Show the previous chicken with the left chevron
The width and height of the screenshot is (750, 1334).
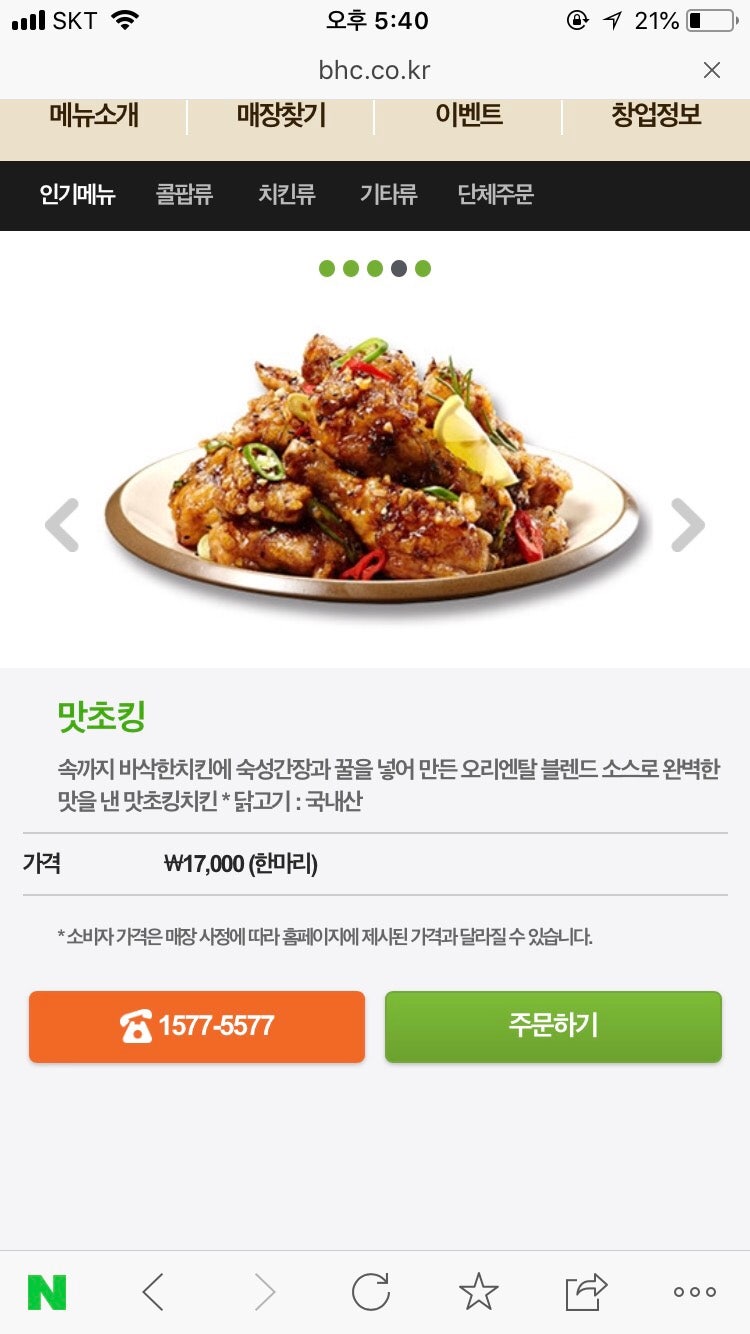pyautogui.click(x=62, y=524)
